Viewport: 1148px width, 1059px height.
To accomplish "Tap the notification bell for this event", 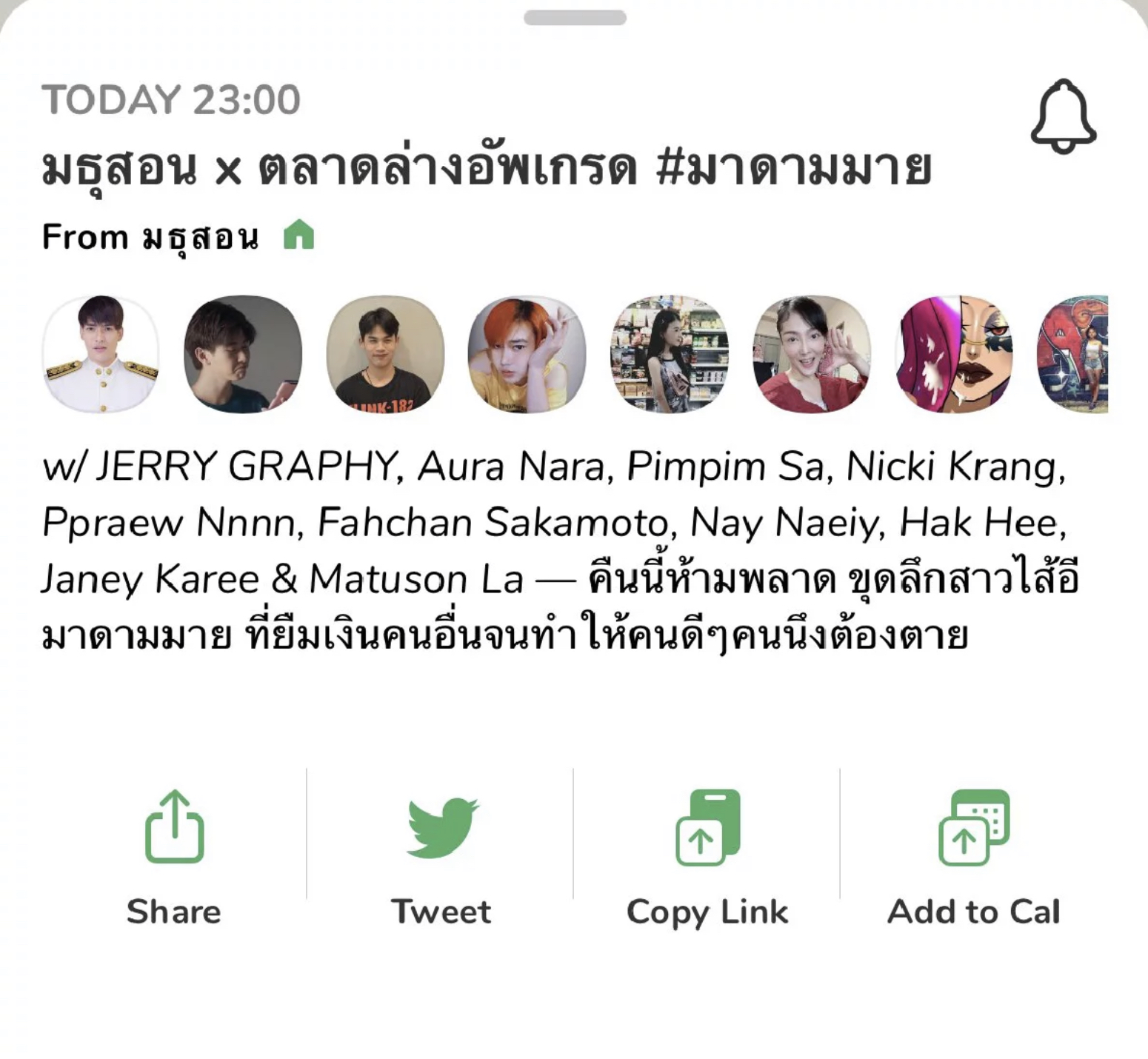I will pos(1063,116).
